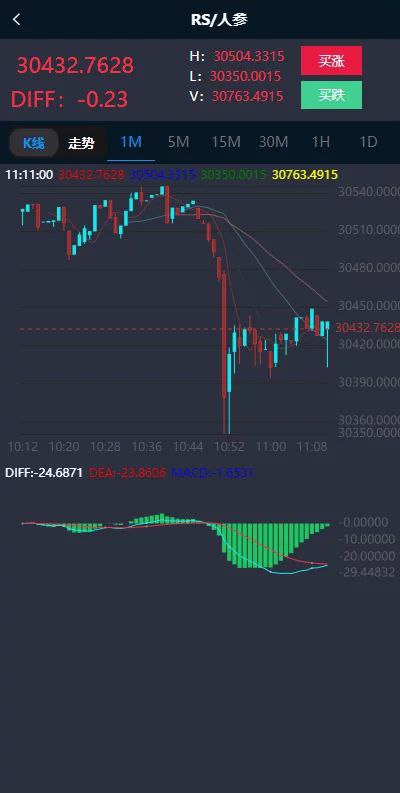The image size is (400, 793).
Task: Select the 1M interval
Action: [130, 142]
